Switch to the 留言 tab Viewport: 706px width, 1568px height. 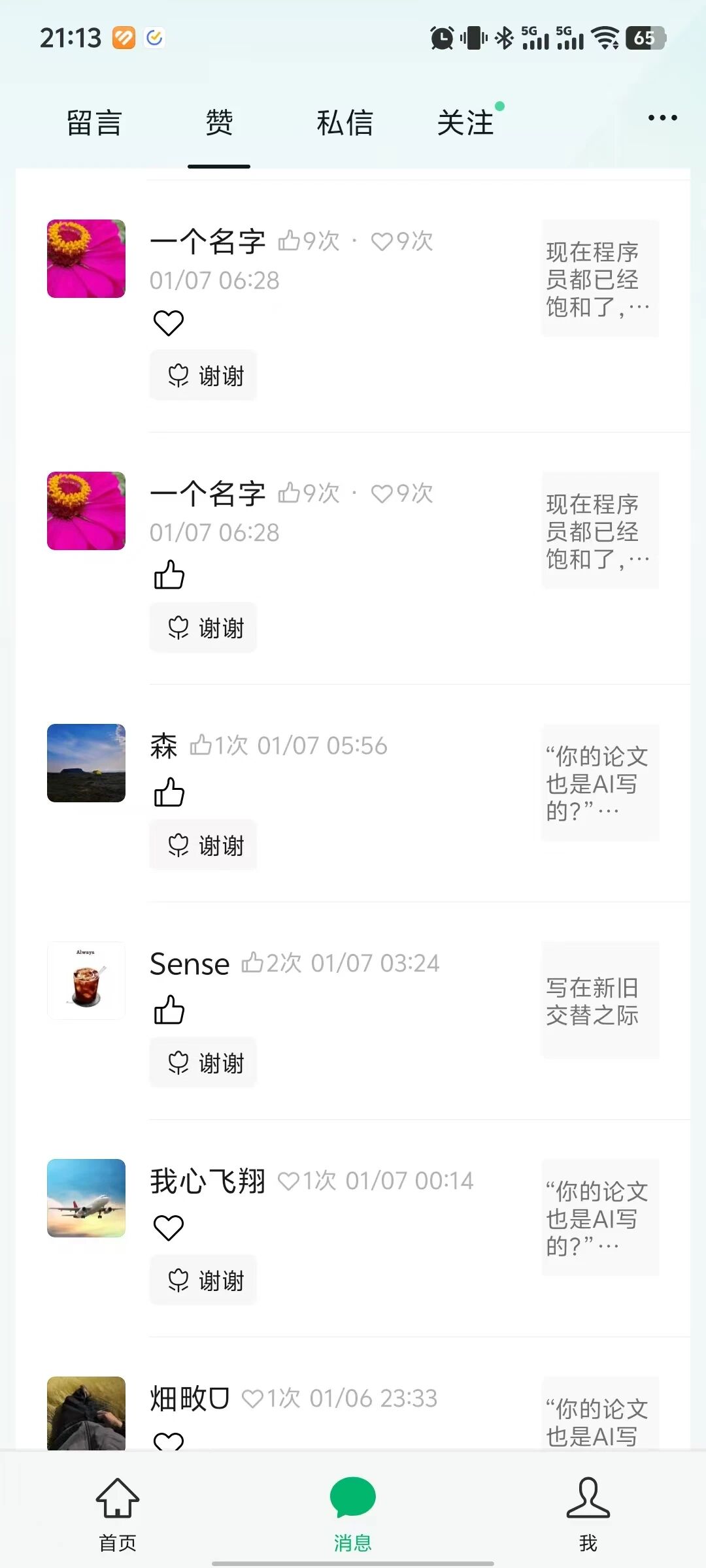(94, 123)
